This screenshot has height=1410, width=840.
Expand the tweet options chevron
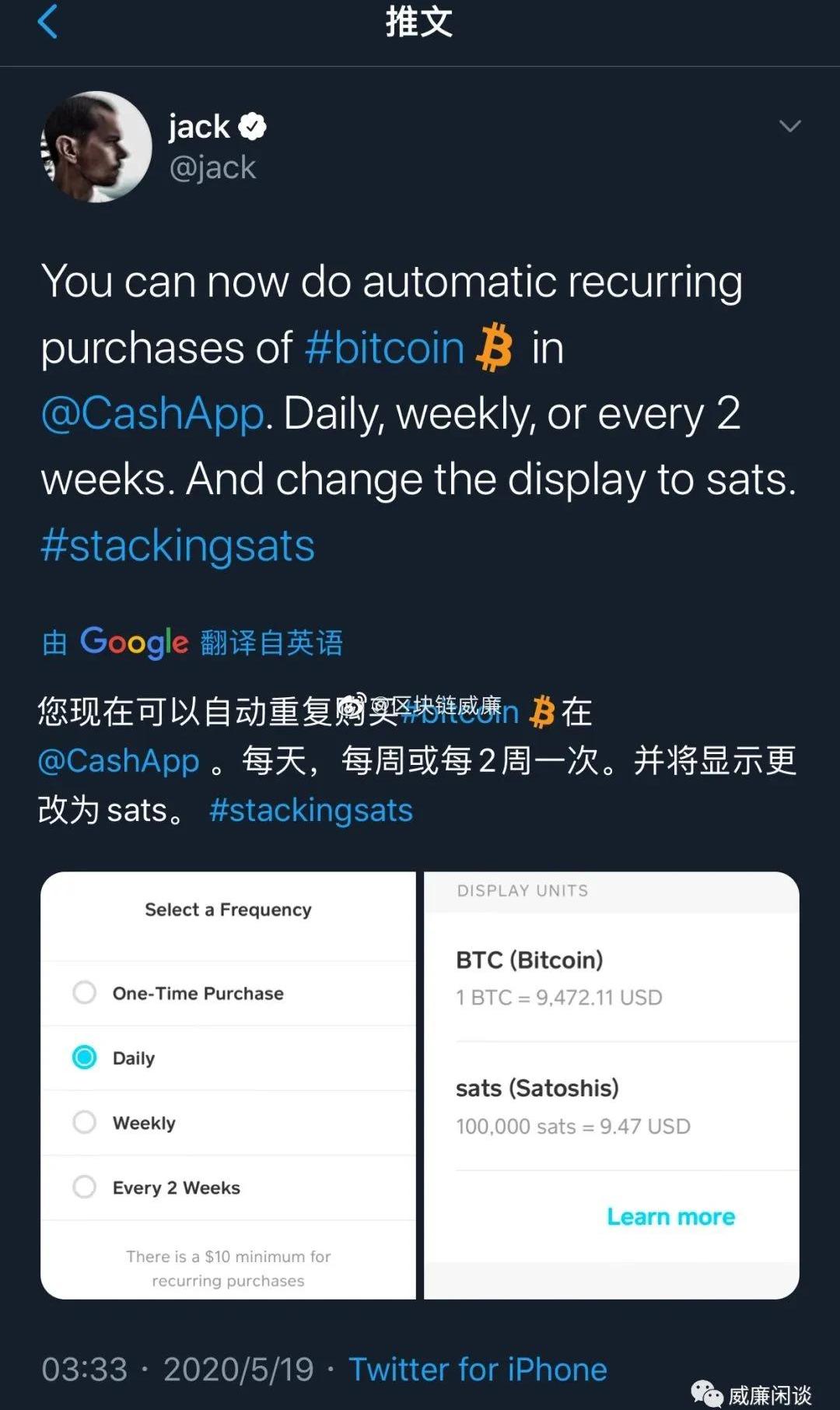coord(789,126)
